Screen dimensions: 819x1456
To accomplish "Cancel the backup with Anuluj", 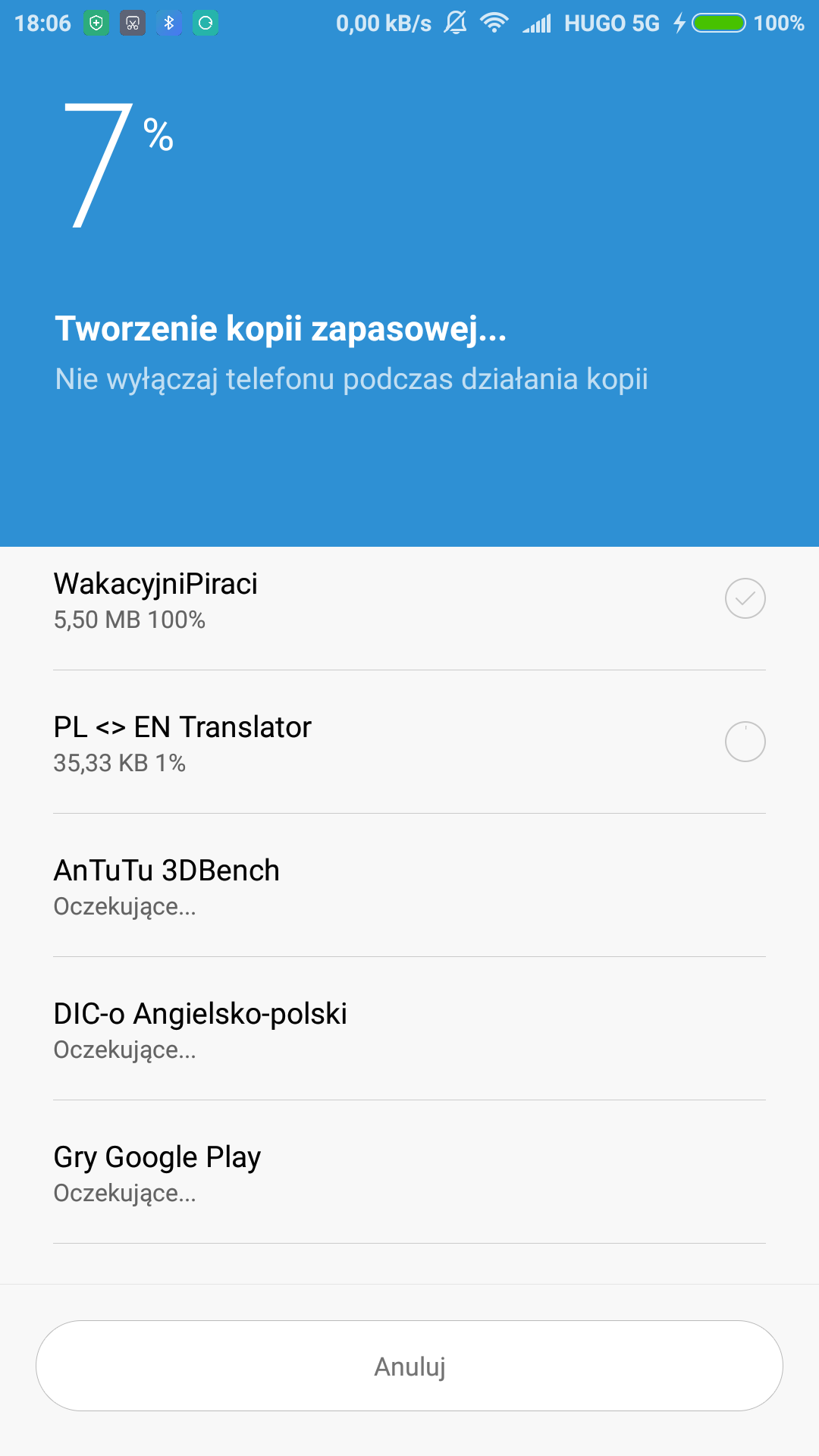I will click(409, 1366).
